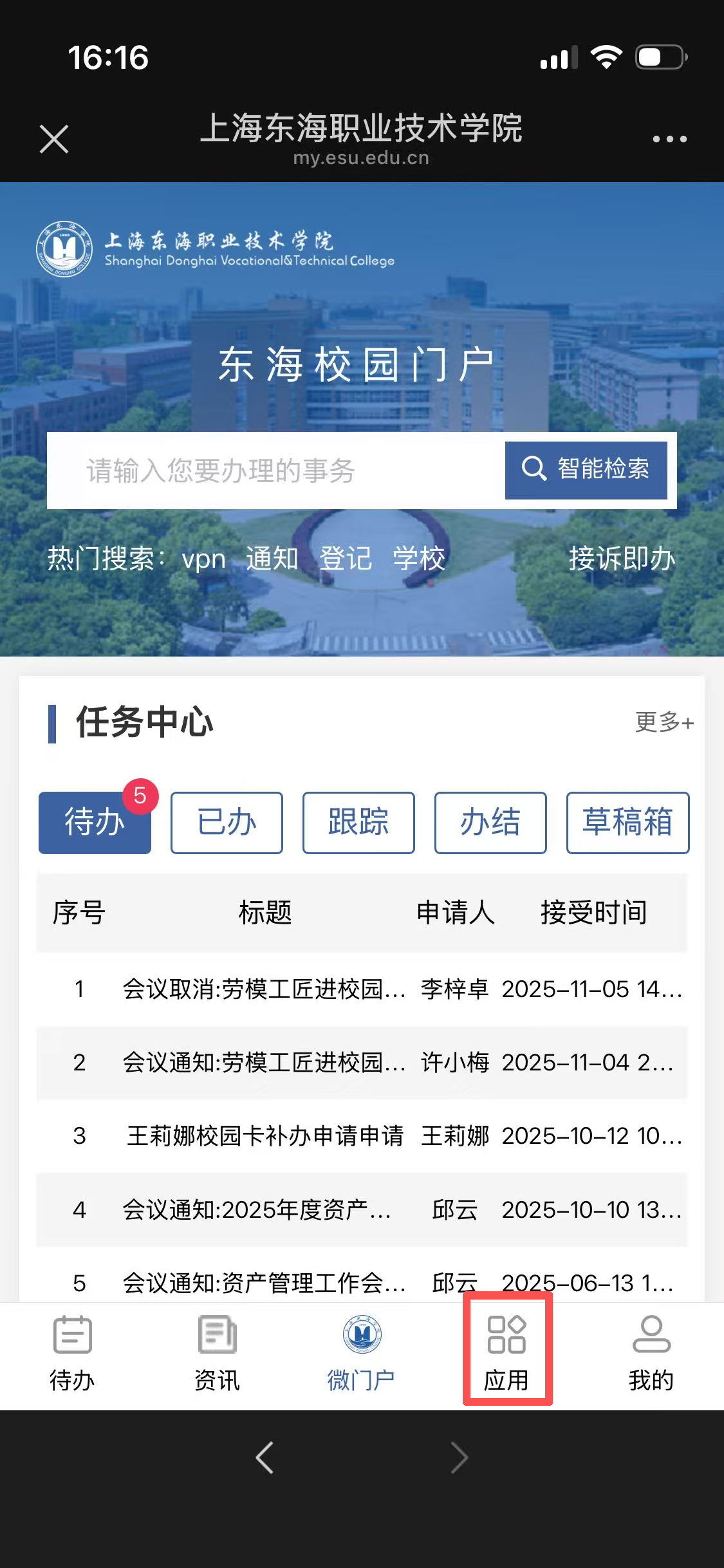Image resolution: width=724 pixels, height=1568 pixels.
Task: Switch to the 跟踪 task tab
Action: tap(358, 823)
